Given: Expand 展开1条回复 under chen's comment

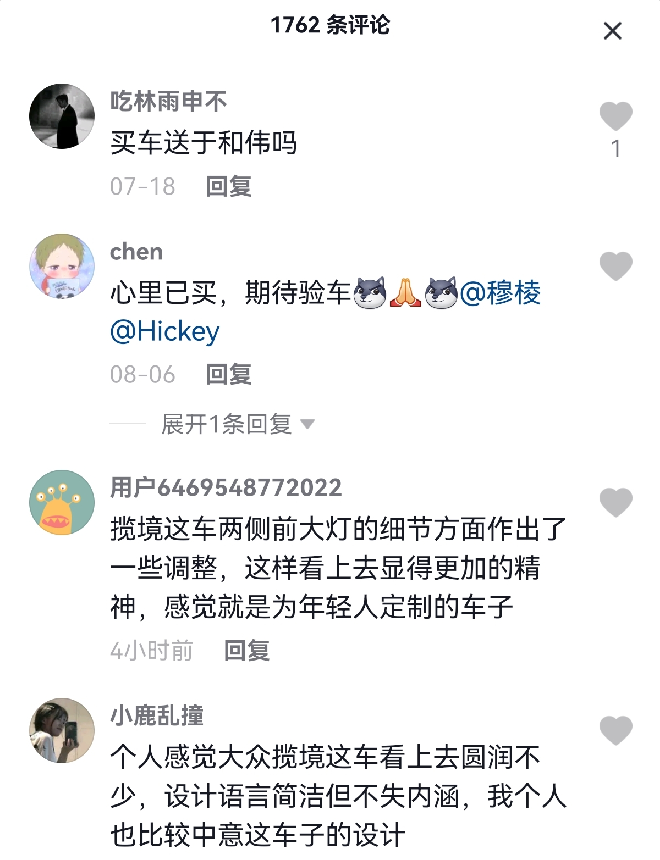Looking at the screenshot, I should point(238,424).
